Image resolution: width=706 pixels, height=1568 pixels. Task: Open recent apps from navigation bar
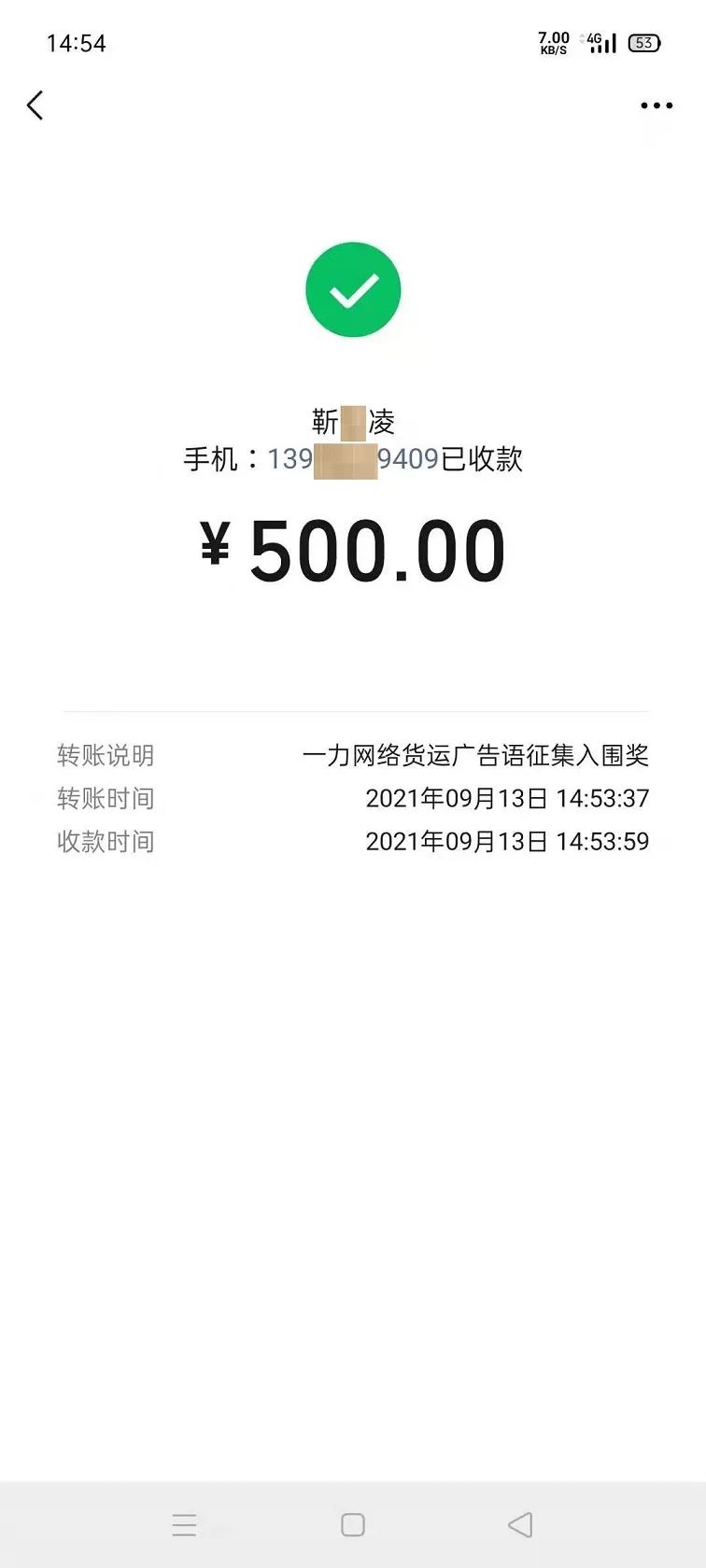(x=185, y=1525)
